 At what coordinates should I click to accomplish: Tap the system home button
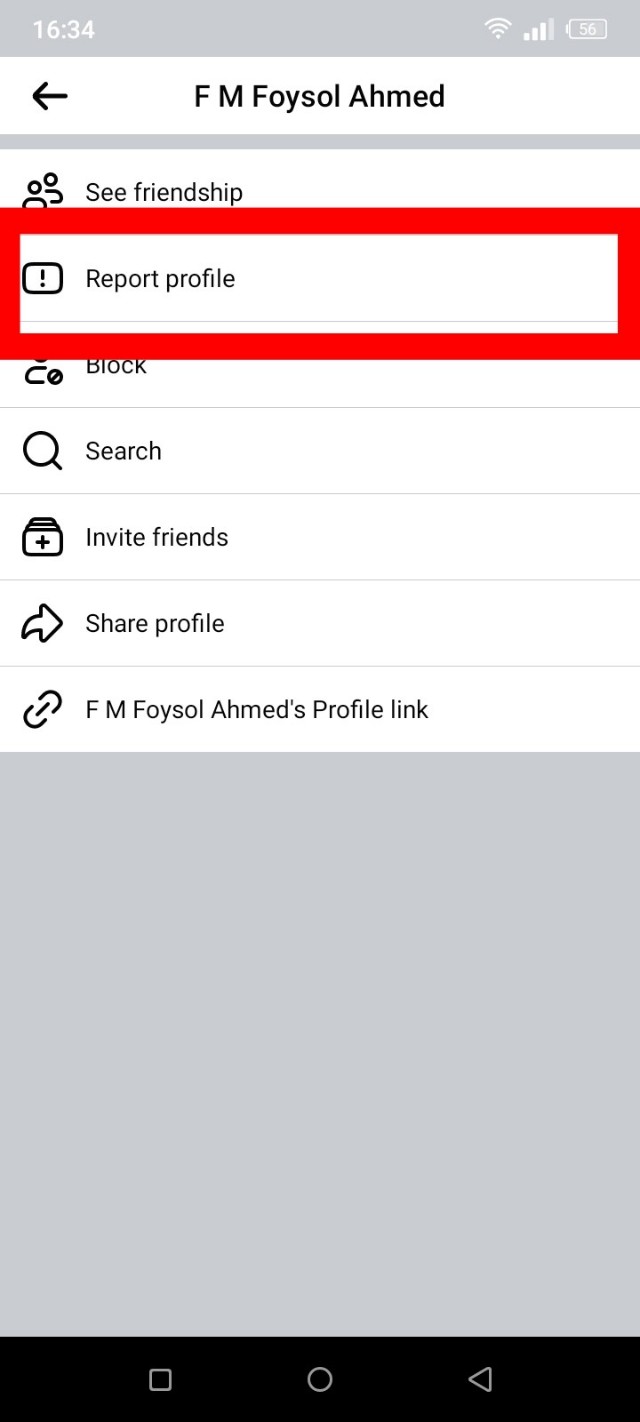(320, 1380)
